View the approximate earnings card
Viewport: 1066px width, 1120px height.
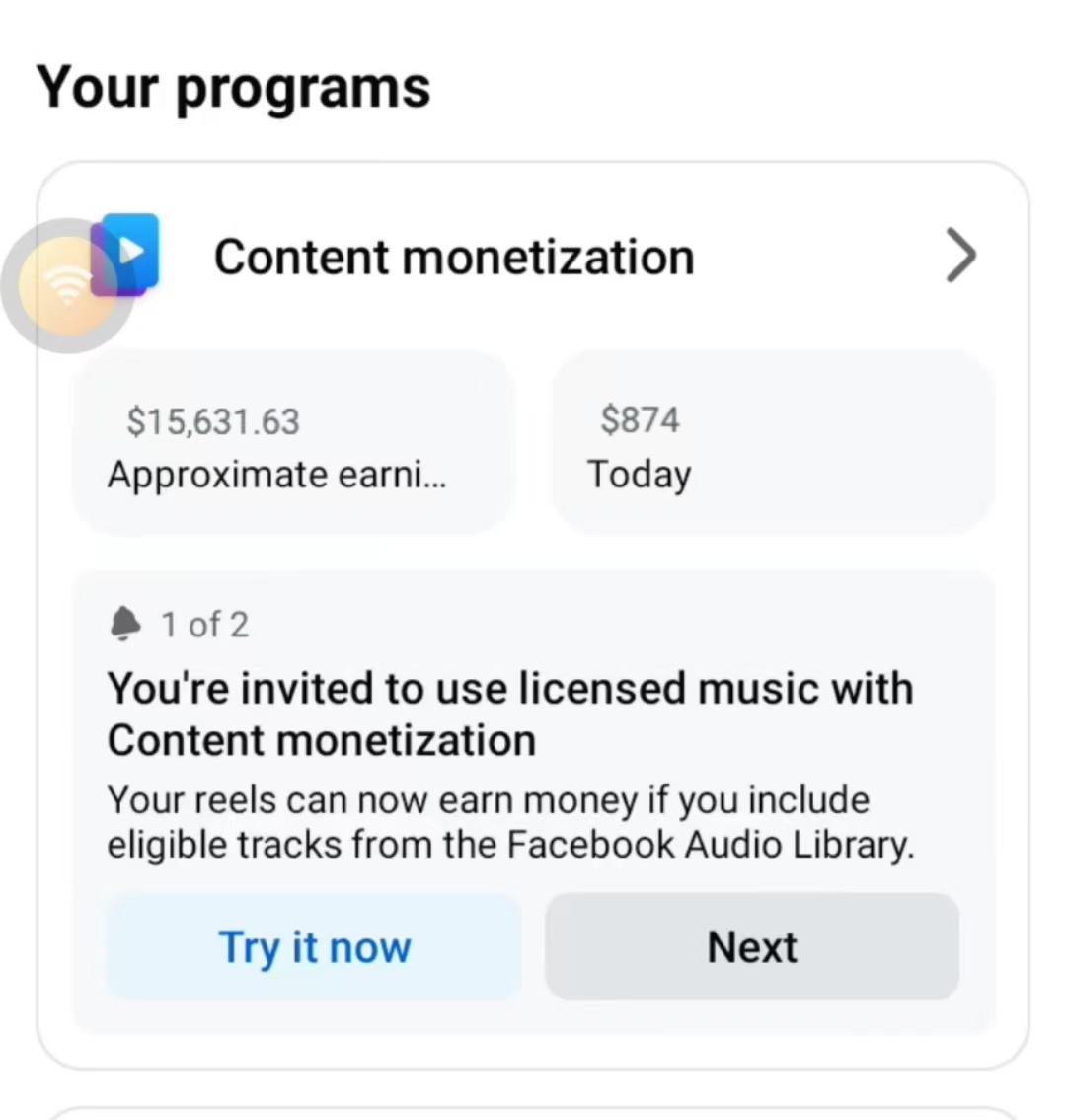[x=293, y=445]
